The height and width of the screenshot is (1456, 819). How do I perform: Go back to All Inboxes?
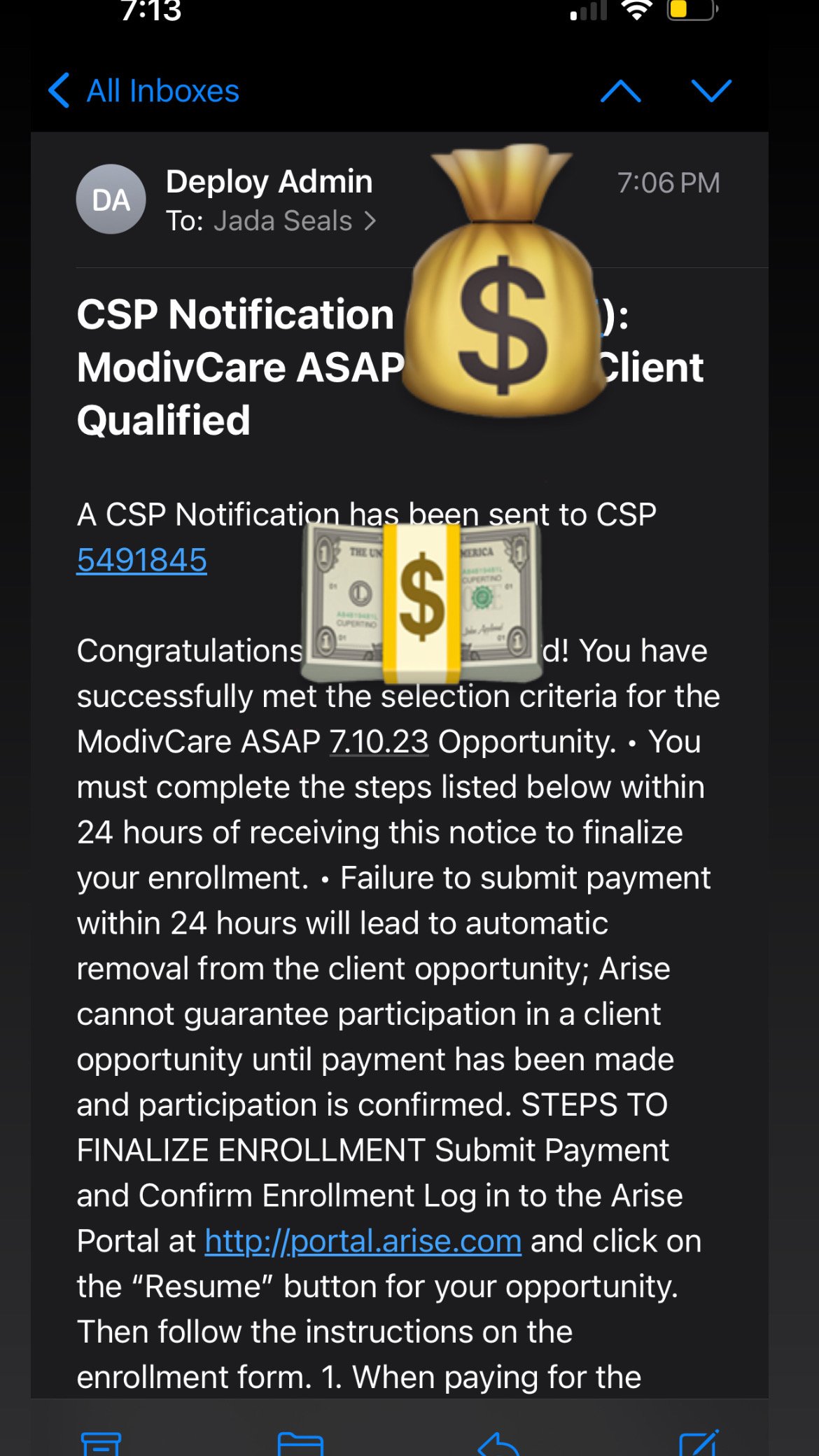[145, 91]
